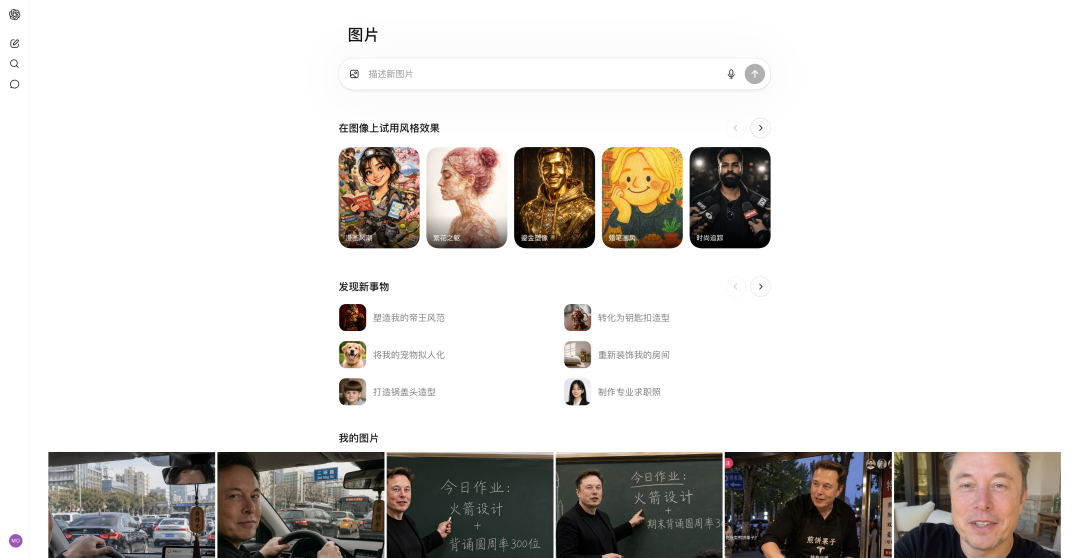The image size is (1080, 558).
Task: Open 塑造我的帝王风范 suggestion
Action: tap(408, 318)
